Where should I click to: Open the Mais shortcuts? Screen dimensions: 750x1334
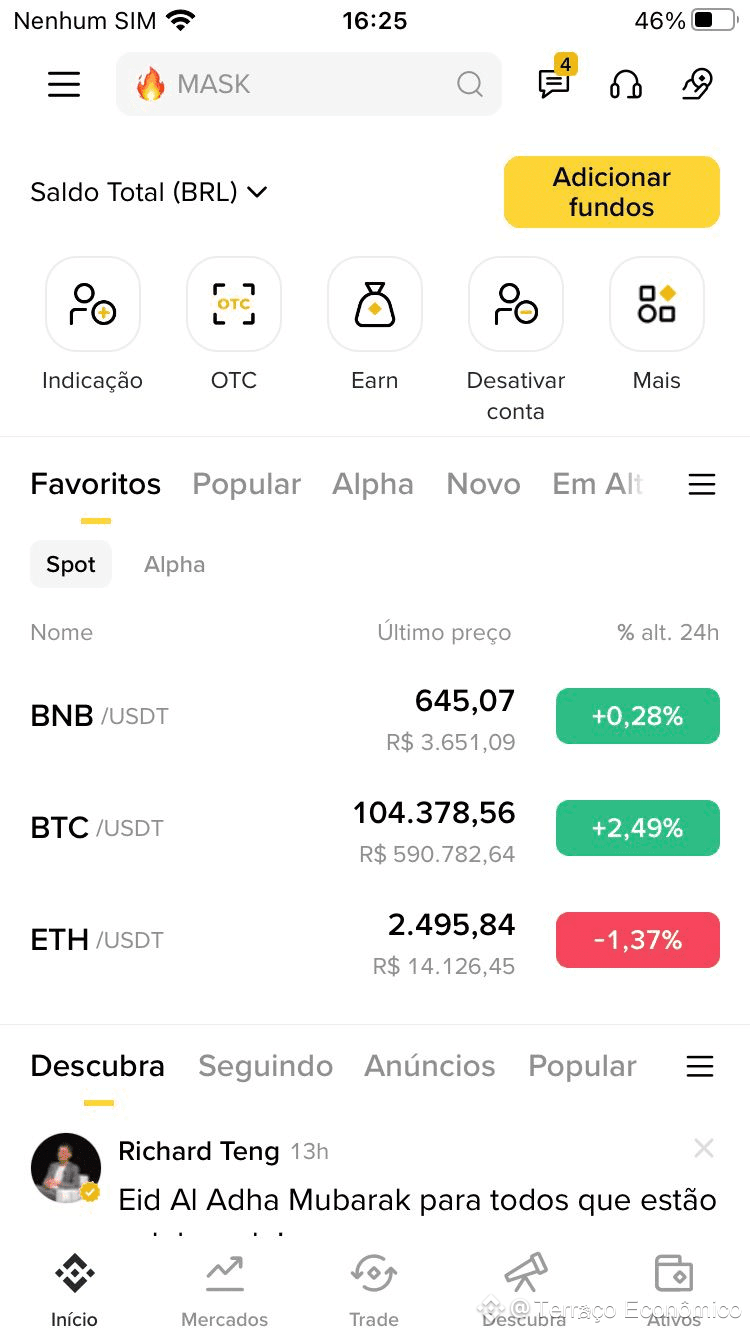(x=657, y=304)
